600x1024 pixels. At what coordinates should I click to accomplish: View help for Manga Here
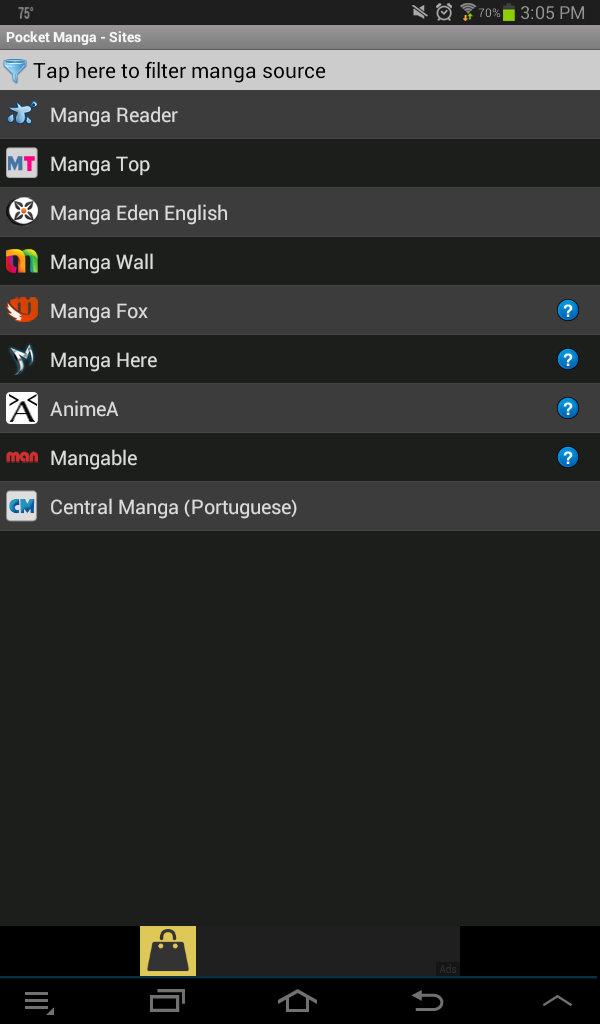(x=567, y=360)
